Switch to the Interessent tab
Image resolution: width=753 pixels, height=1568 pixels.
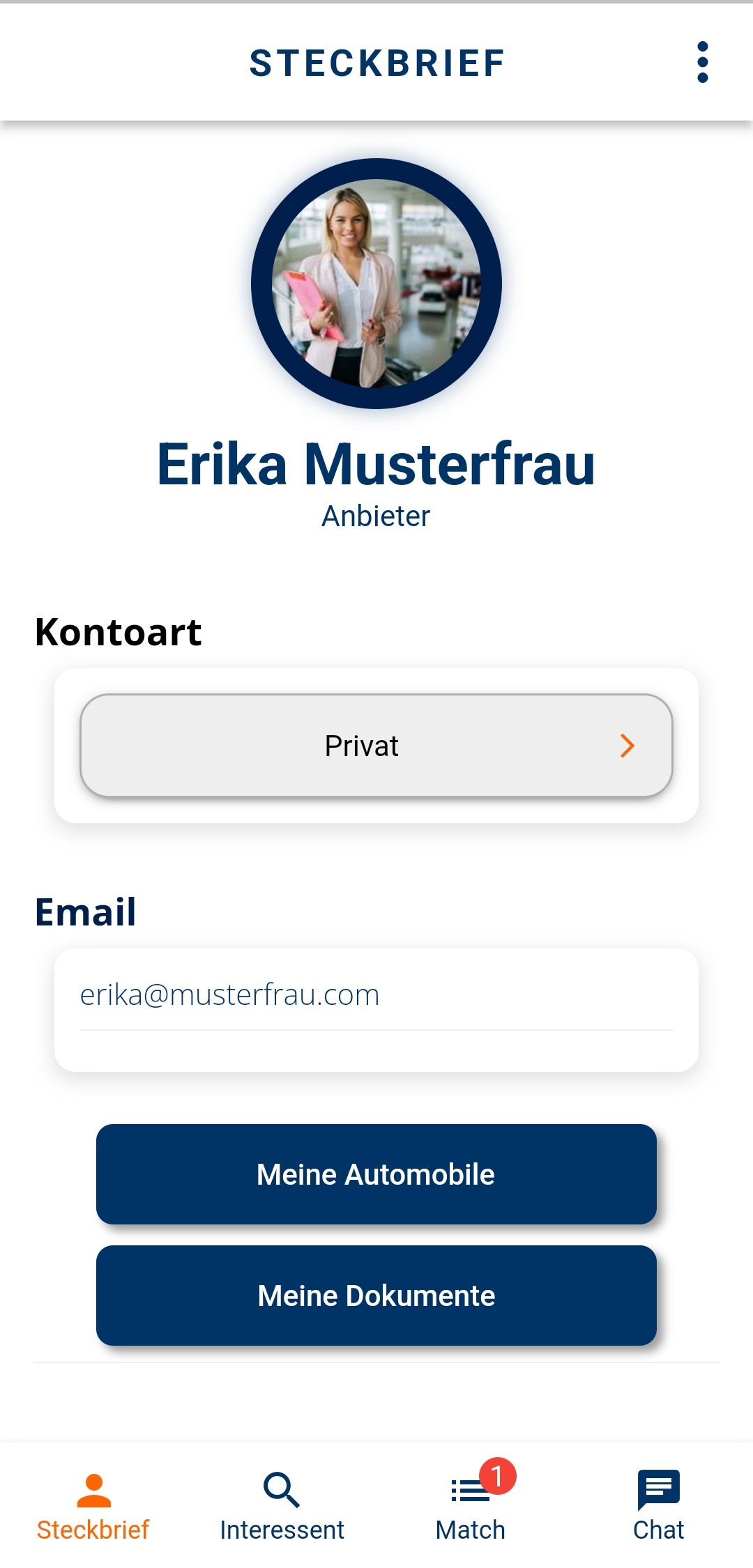click(x=282, y=1507)
